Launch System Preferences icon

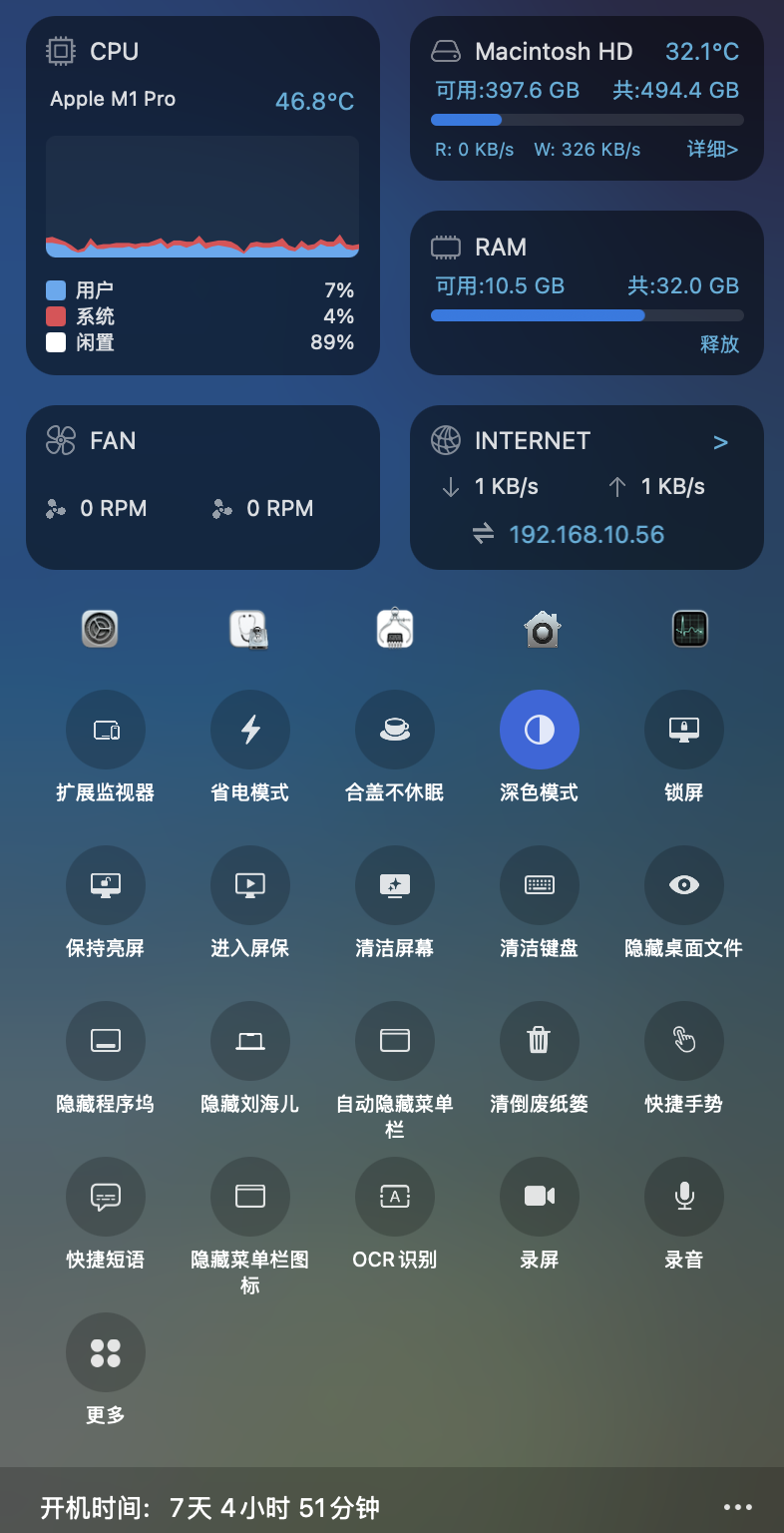[100, 629]
